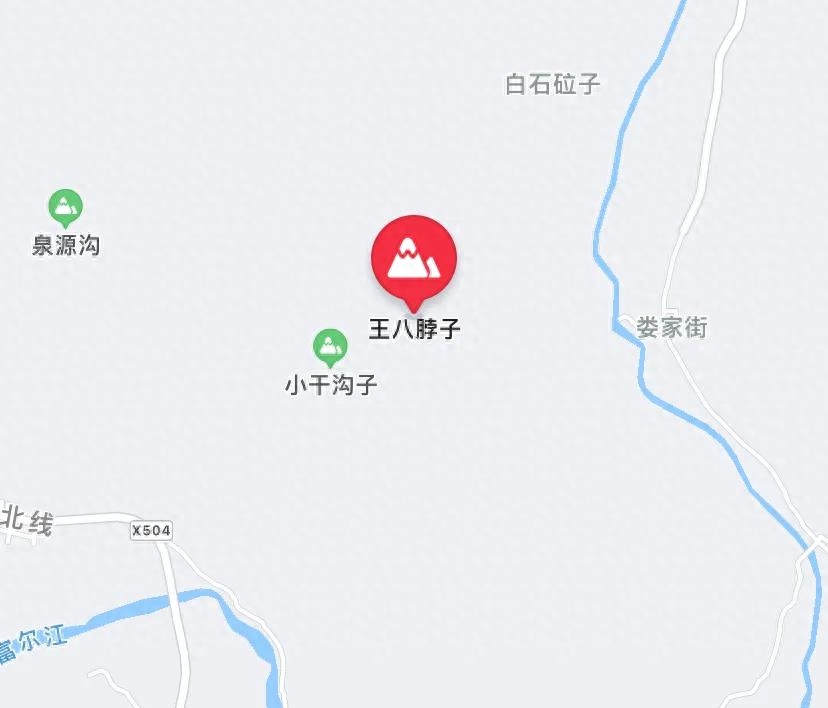Select the 小干沟子 green mountain marker

[x=330, y=346]
